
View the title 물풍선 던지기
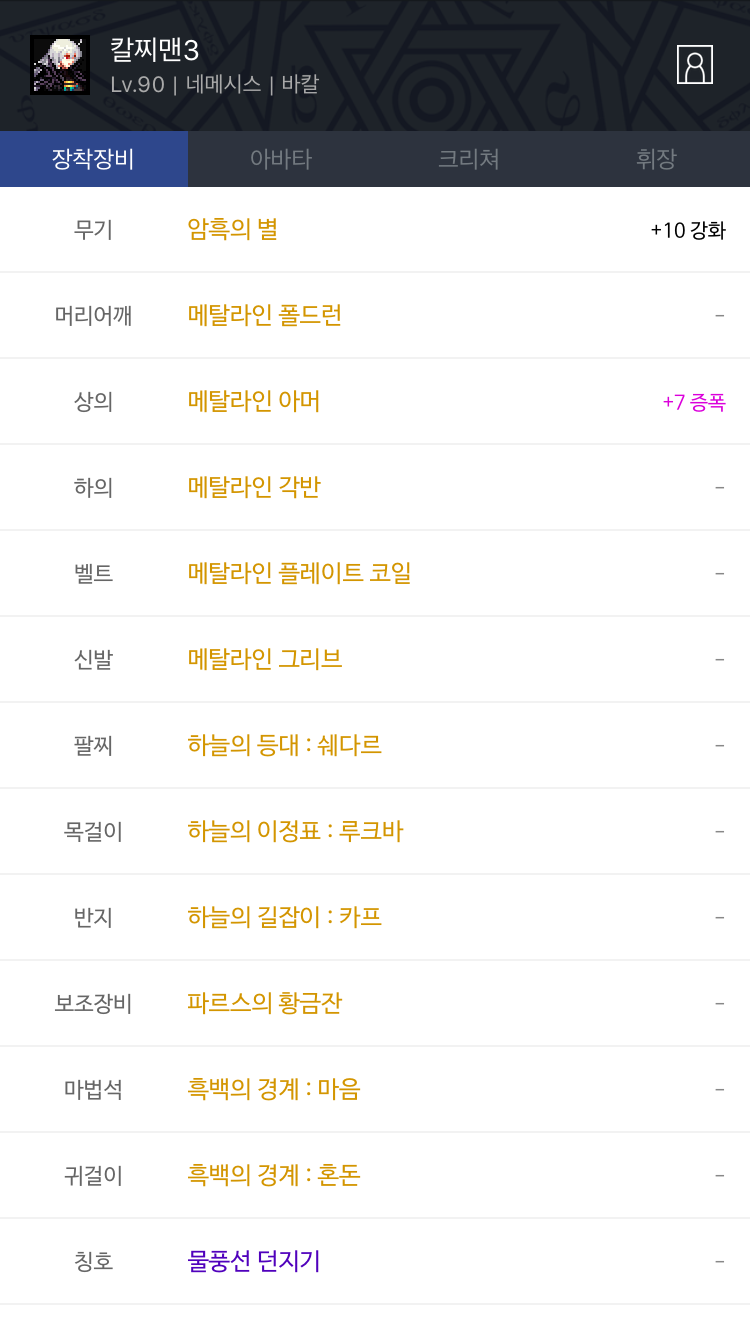click(375, 1262)
